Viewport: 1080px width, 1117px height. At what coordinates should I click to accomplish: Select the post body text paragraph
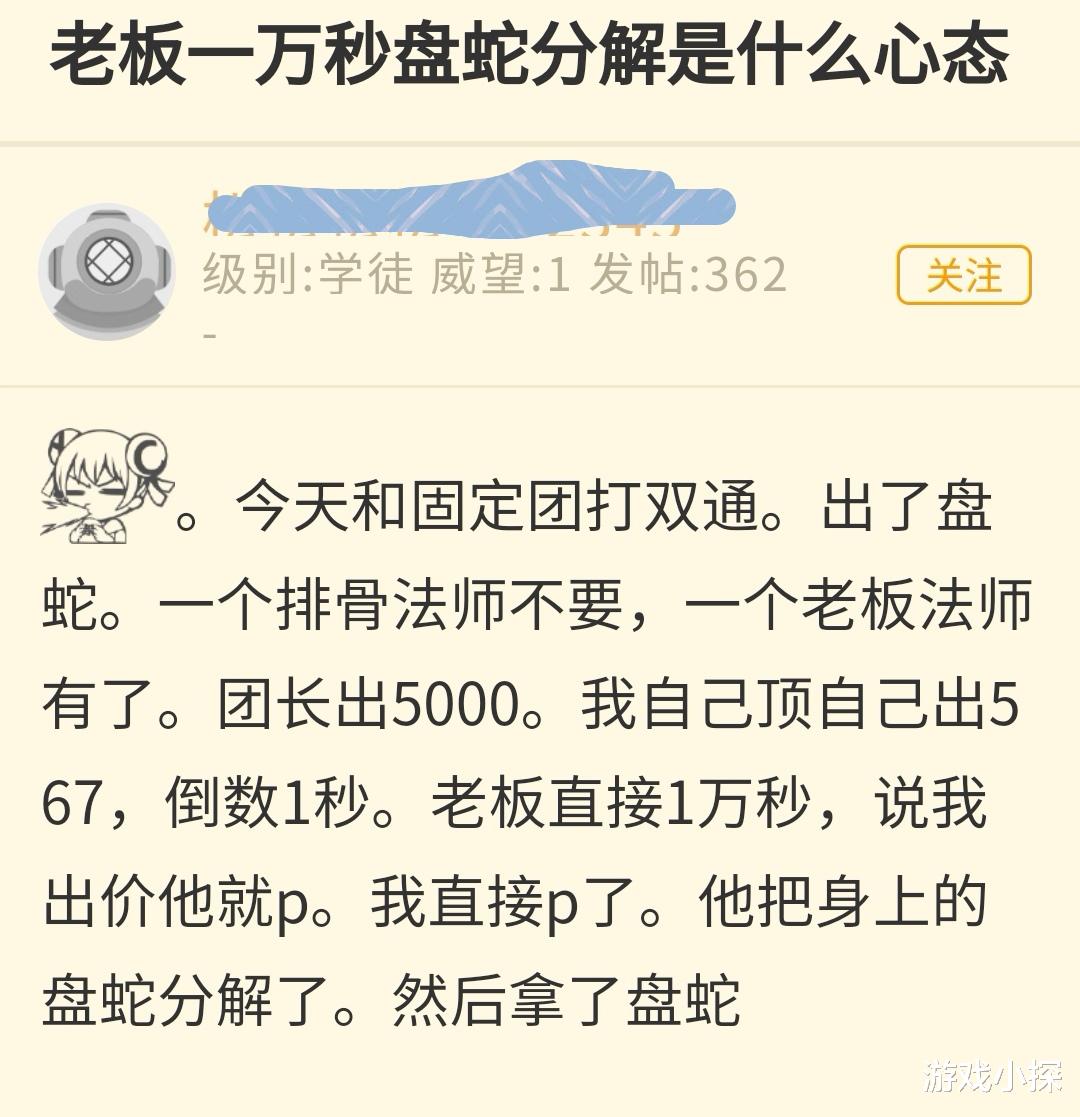tap(540, 750)
